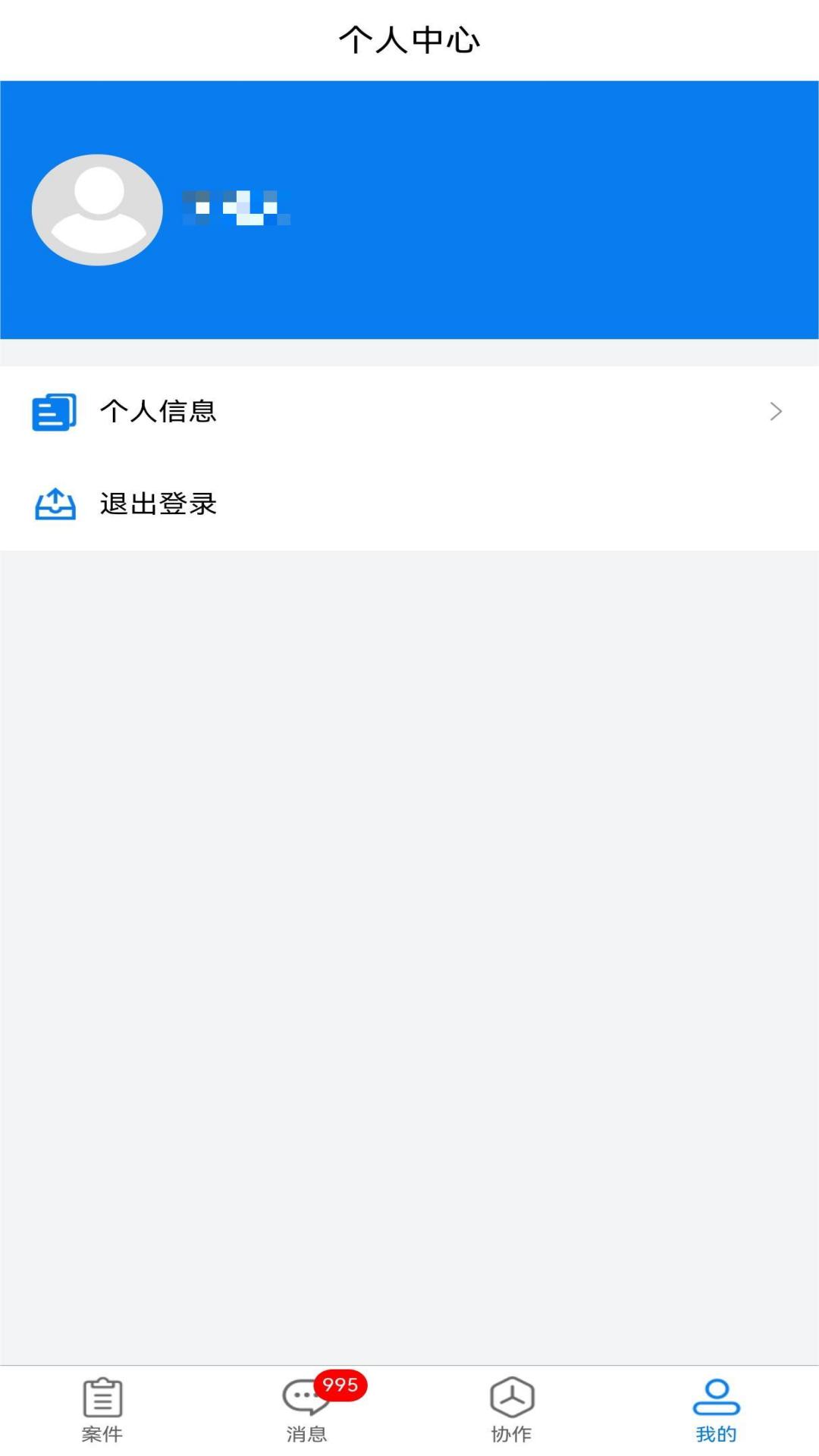Click the ID card icon beside 个人信息
This screenshot has width=819, height=1456.
click(x=55, y=412)
